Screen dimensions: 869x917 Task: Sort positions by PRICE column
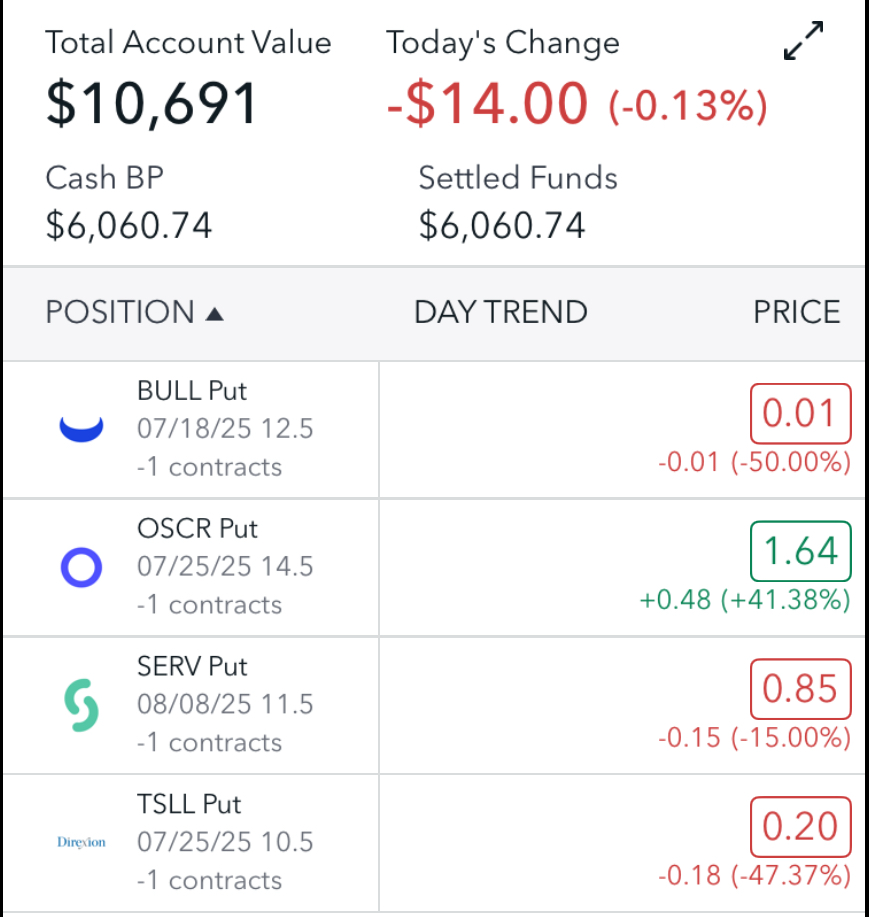point(796,312)
